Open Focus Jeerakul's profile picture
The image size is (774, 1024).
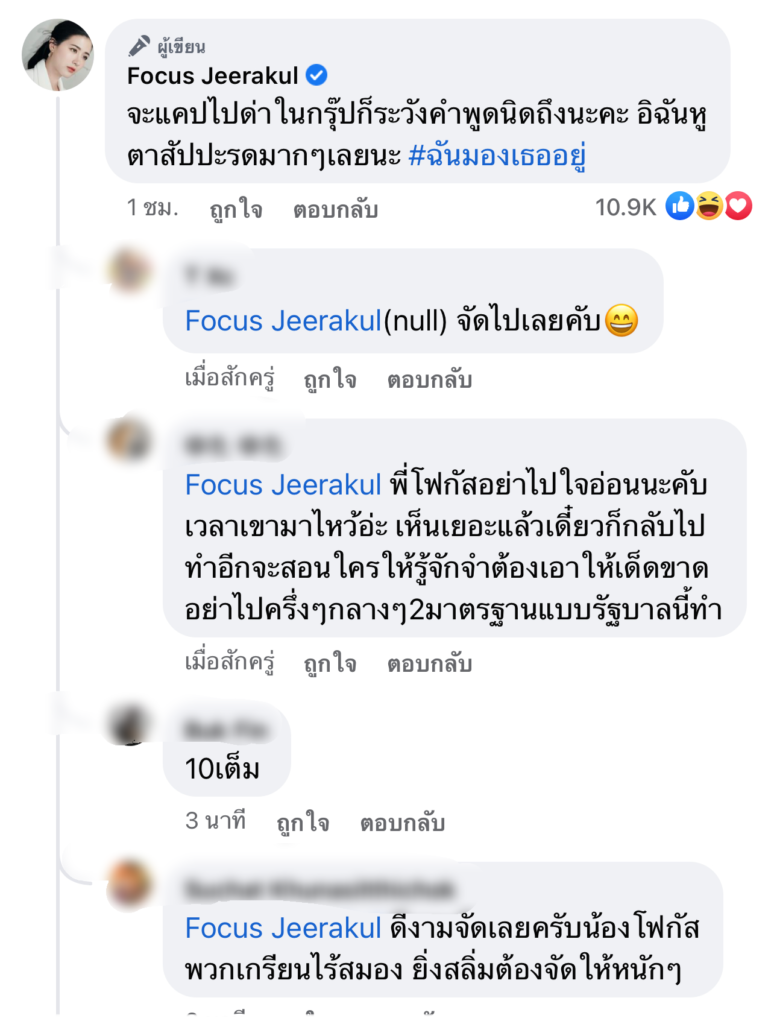[59, 55]
